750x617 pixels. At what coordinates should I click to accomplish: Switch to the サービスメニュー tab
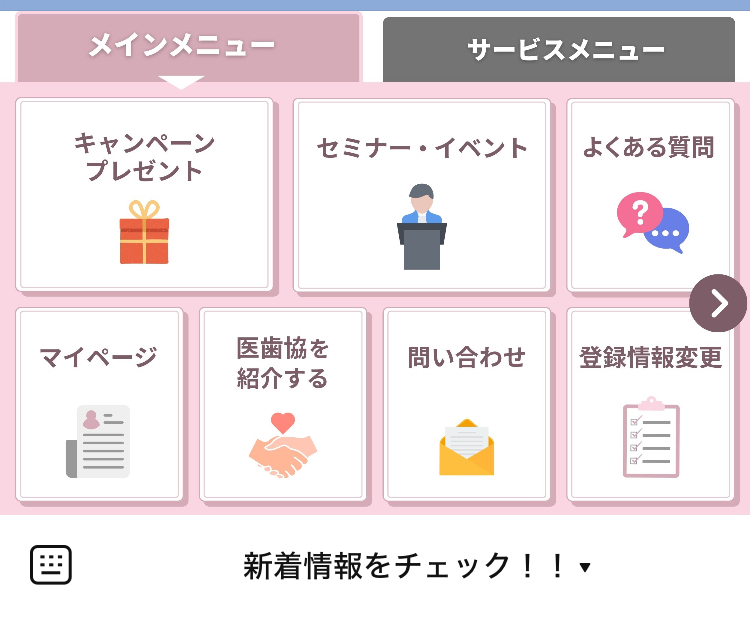point(558,50)
